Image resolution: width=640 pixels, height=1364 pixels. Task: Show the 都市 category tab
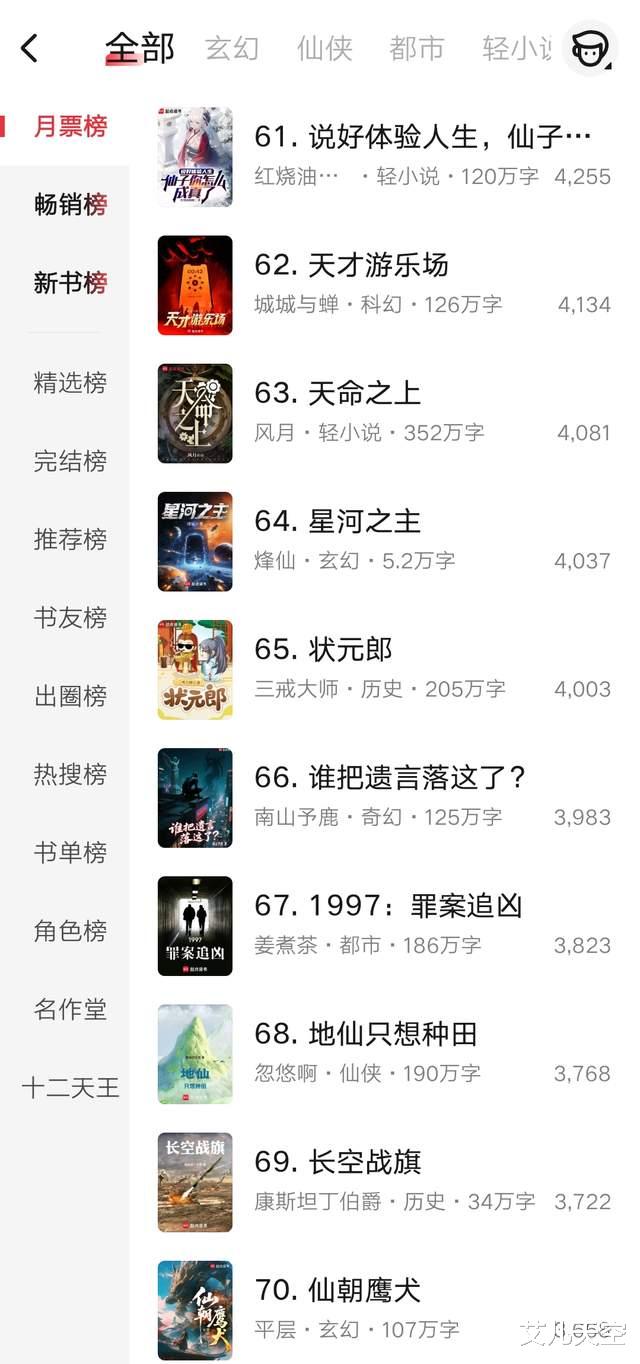pos(416,48)
